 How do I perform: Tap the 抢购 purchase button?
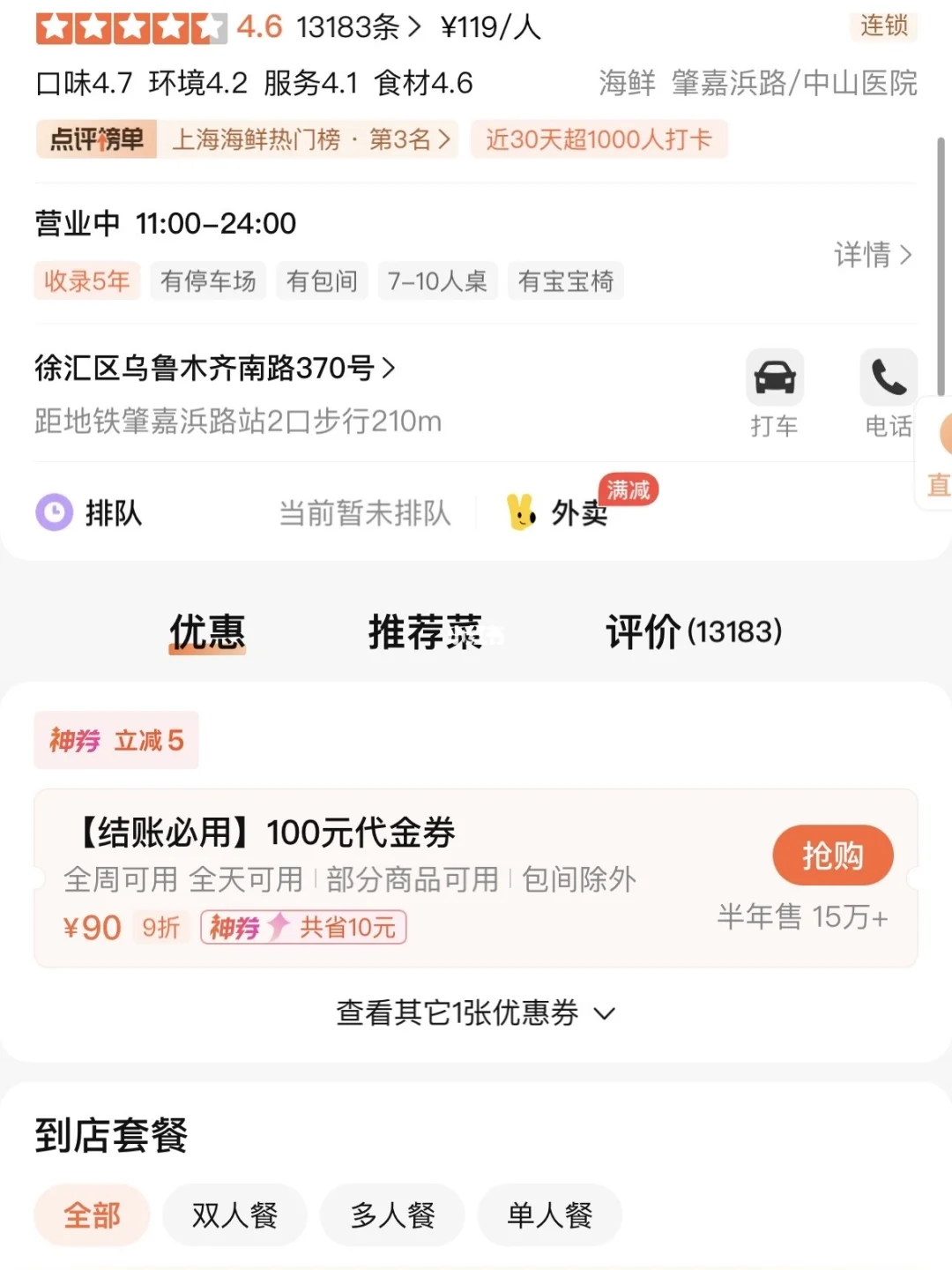click(x=832, y=855)
